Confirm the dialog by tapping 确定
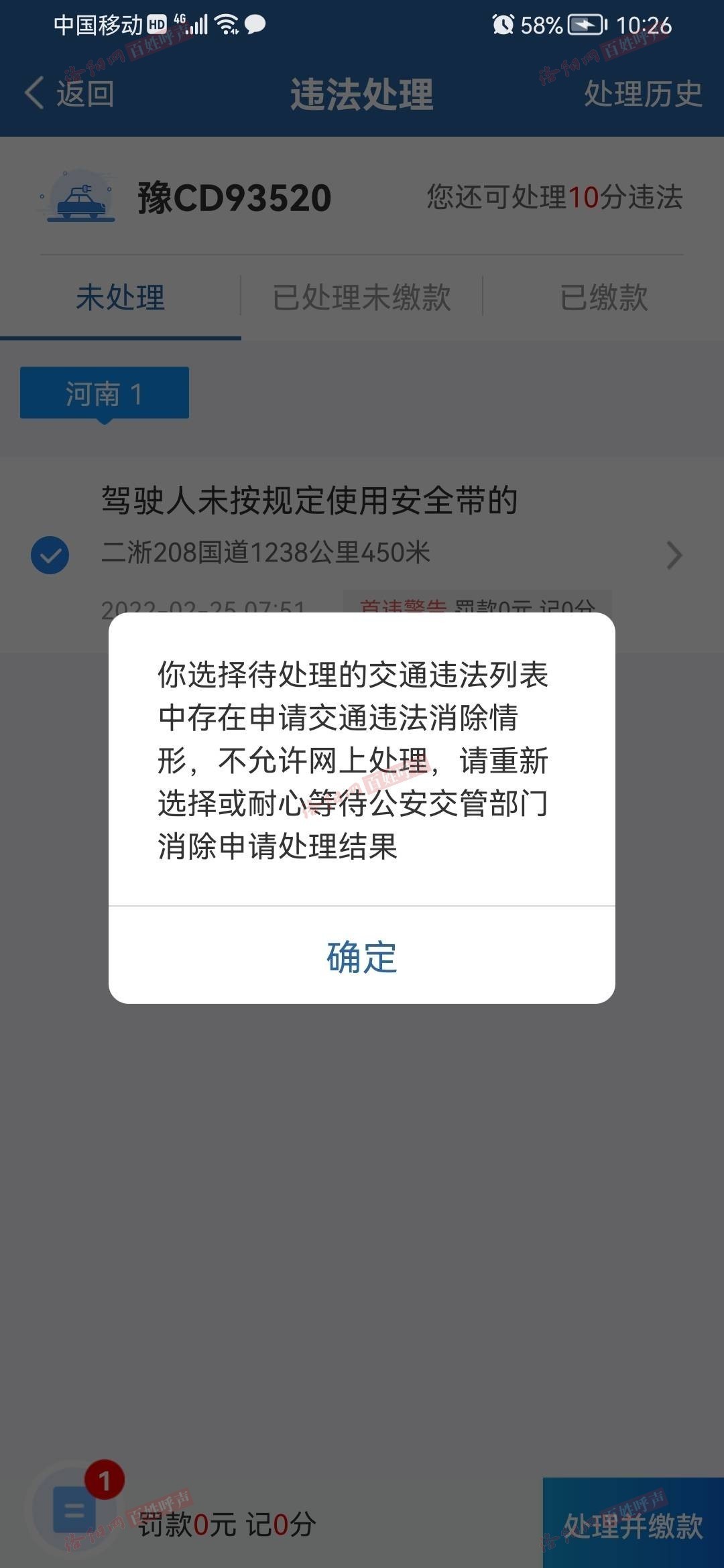Viewport: 724px width, 1568px height. [x=362, y=956]
